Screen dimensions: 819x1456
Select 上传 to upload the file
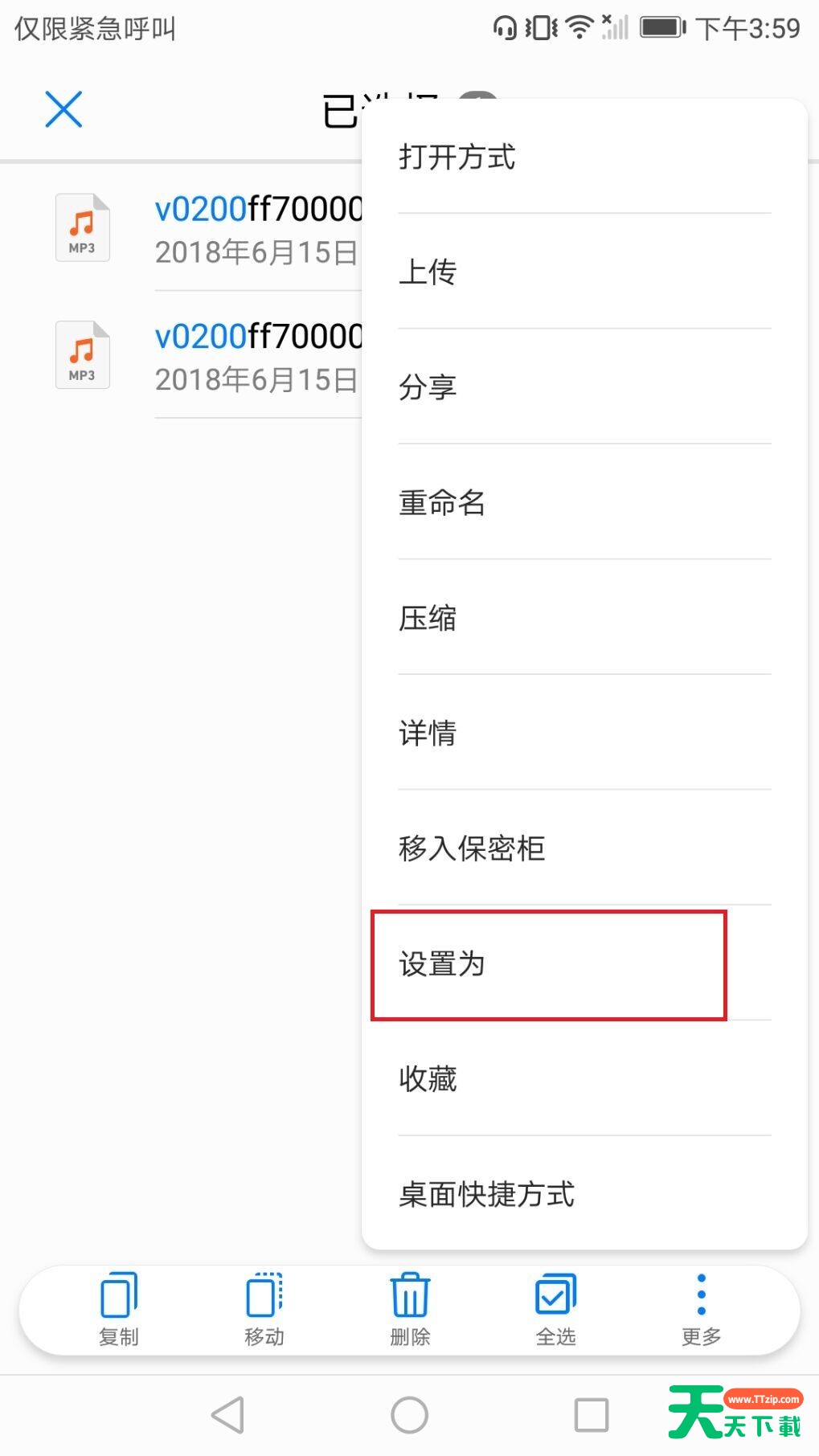coord(584,272)
